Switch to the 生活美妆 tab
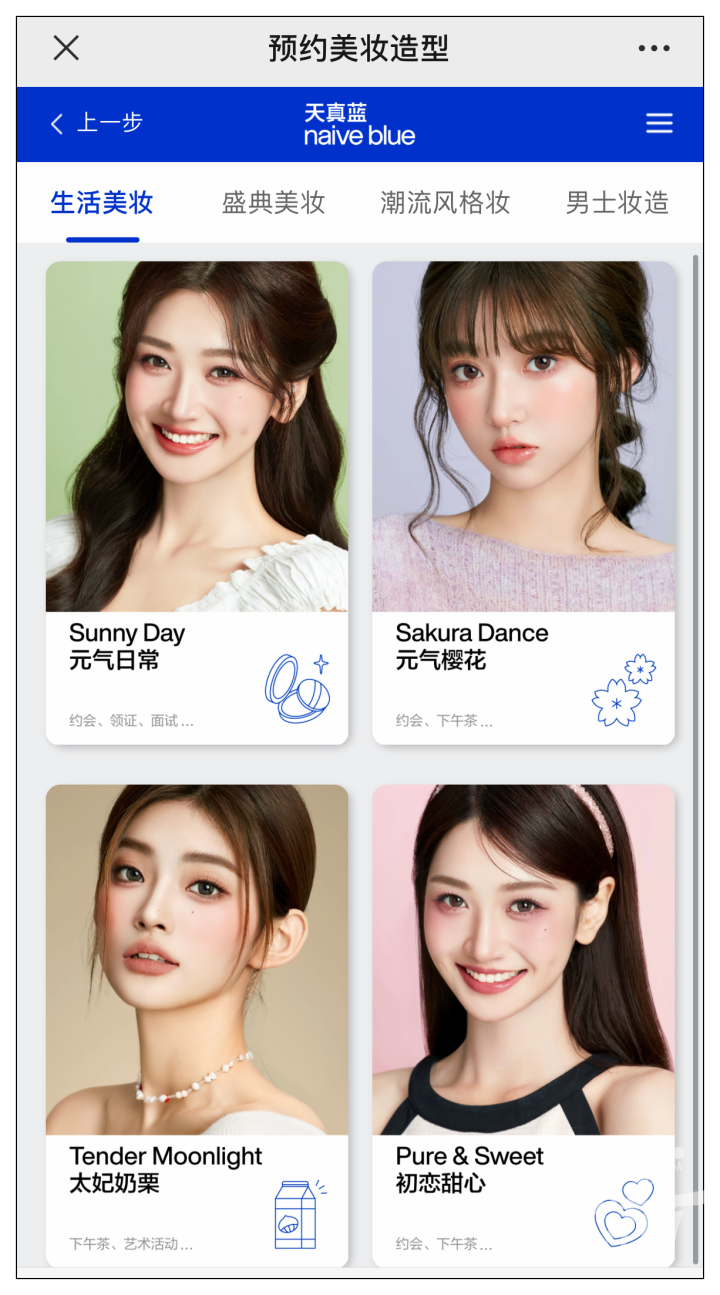Viewport: 720px width, 1295px height. pos(102,203)
